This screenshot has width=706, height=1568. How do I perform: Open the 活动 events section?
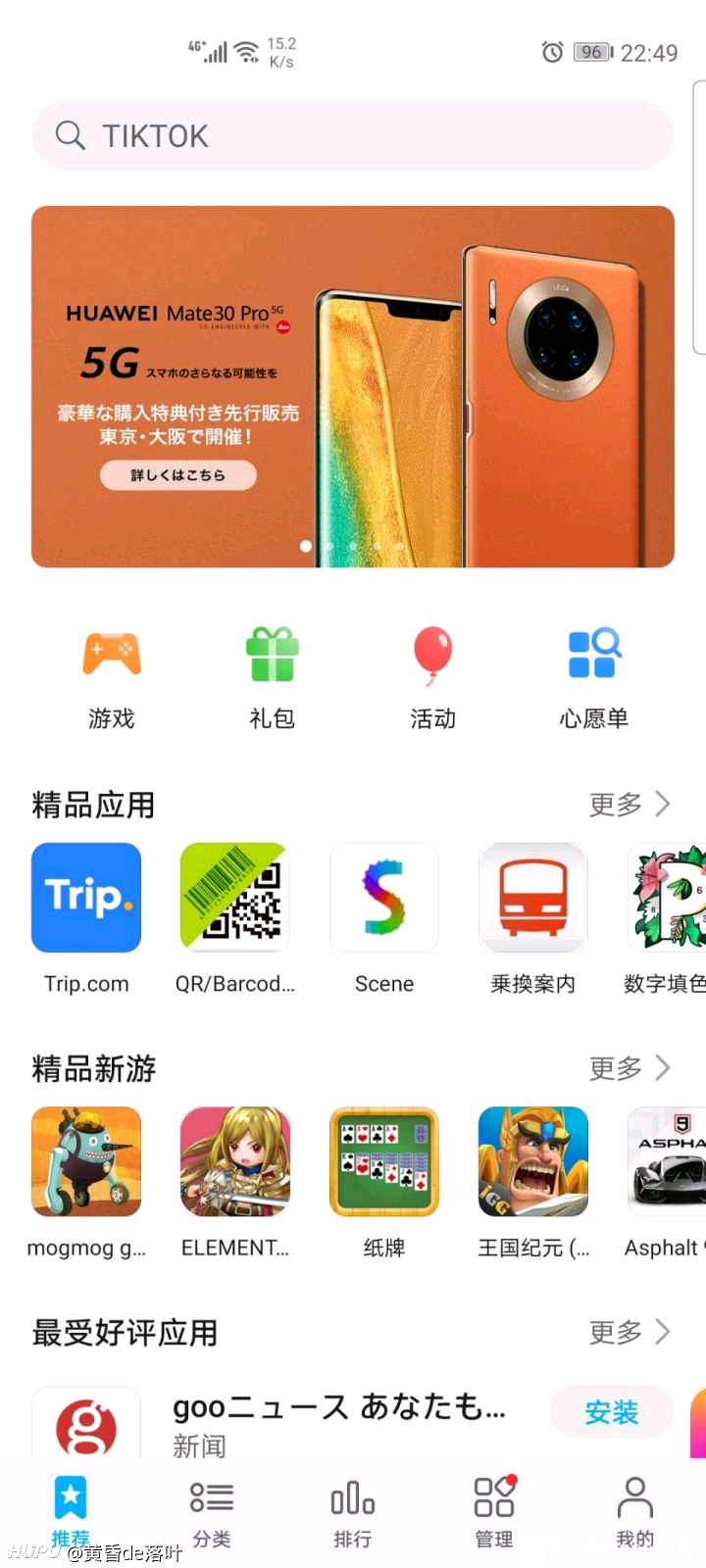coord(432,678)
